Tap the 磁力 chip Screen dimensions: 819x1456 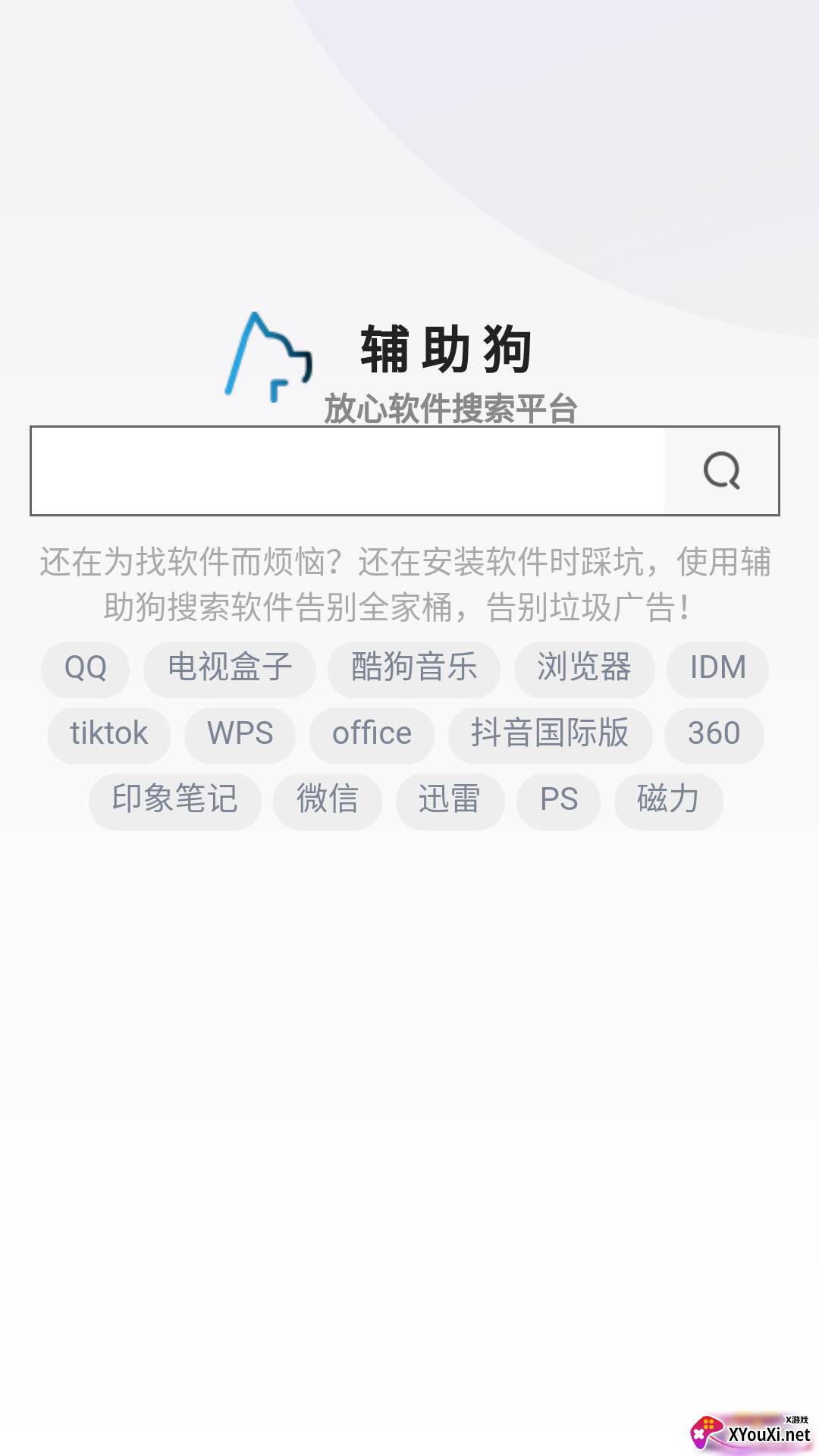[668, 801]
